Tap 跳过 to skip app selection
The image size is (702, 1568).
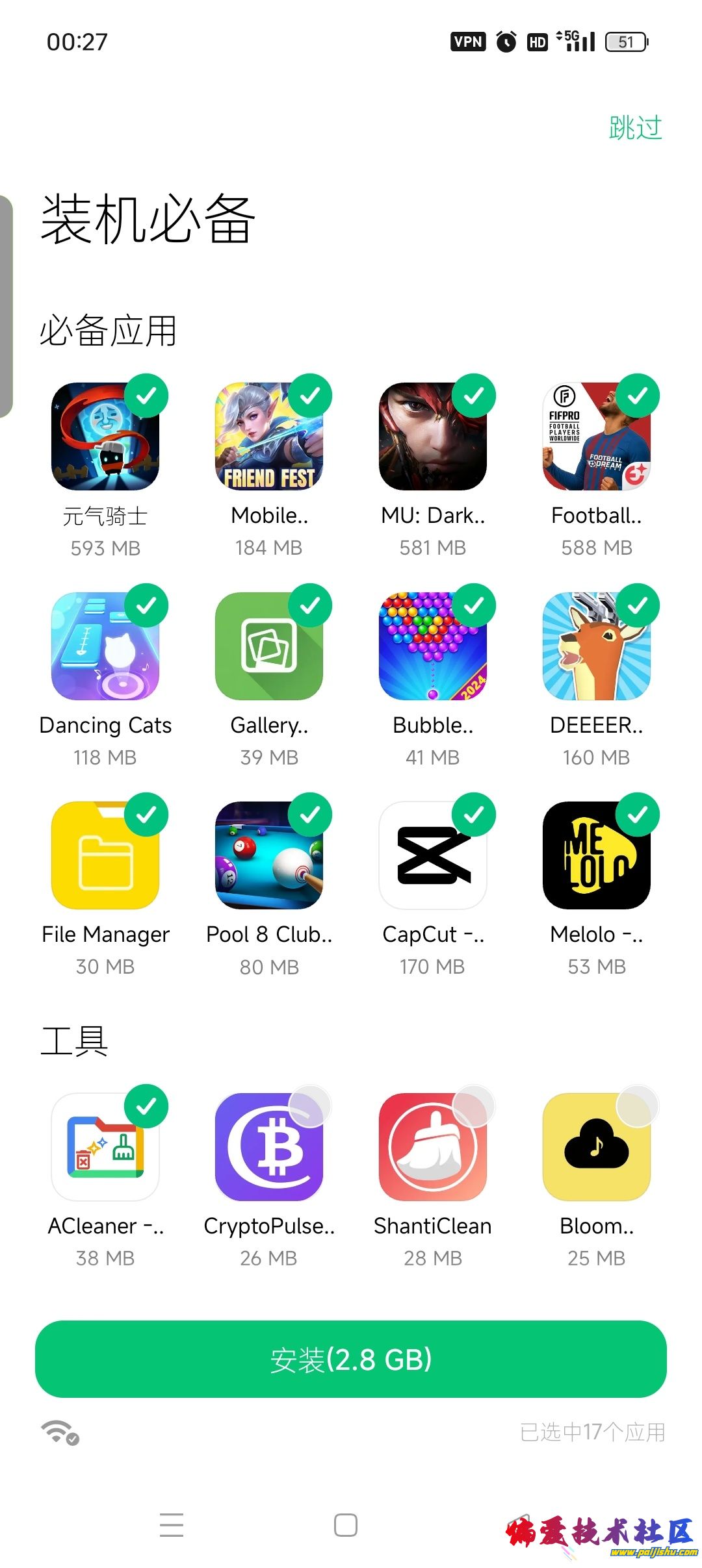(x=635, y=128)
